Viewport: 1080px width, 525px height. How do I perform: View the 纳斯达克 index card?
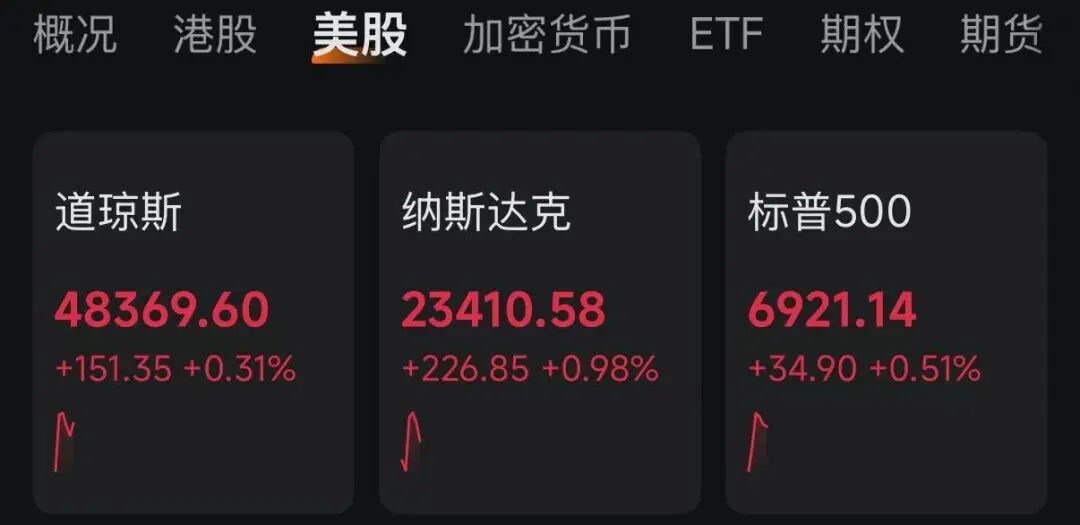click(539, 322)
